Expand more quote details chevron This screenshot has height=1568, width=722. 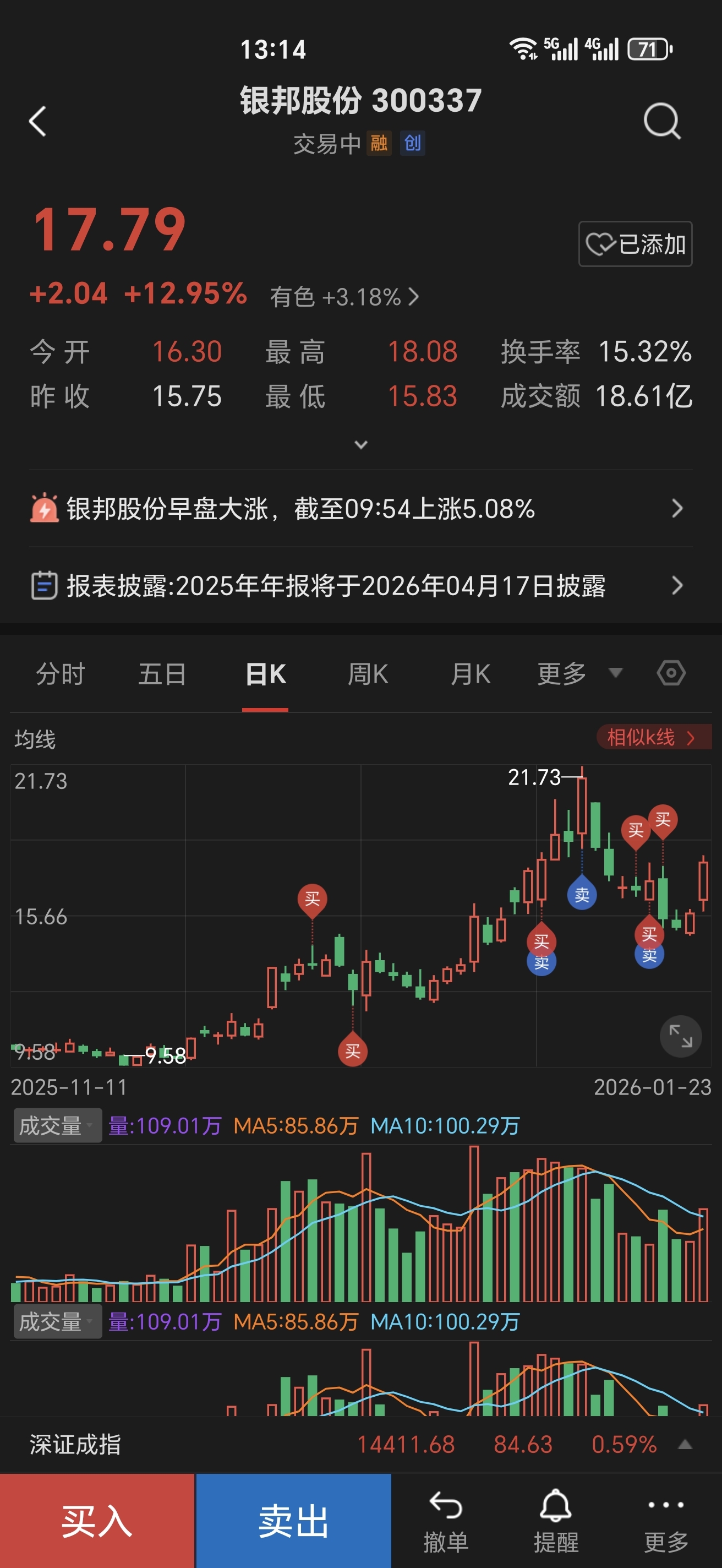(360, 445)
